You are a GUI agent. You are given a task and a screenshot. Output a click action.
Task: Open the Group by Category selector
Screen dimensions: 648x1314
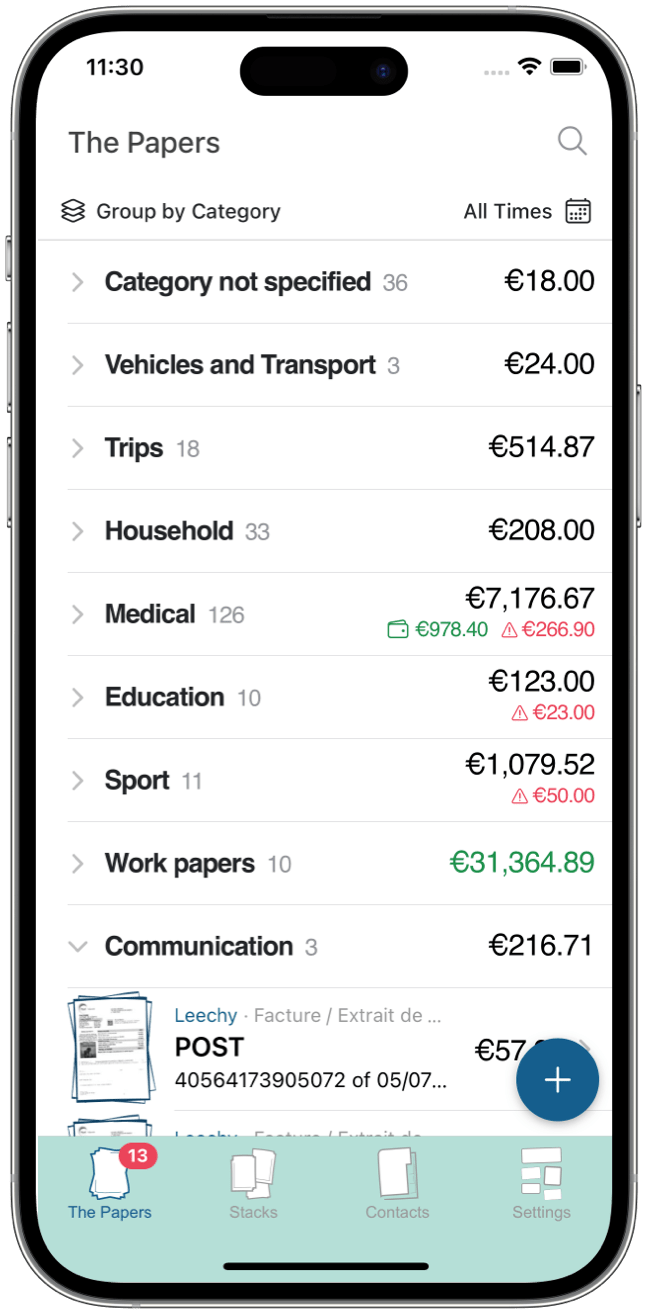171,211
